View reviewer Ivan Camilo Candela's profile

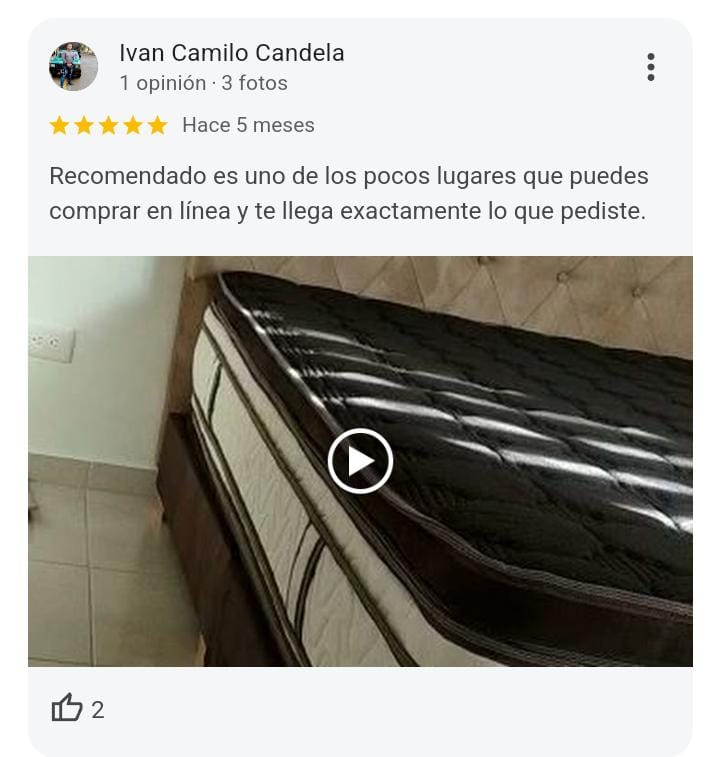click(231, 53)
